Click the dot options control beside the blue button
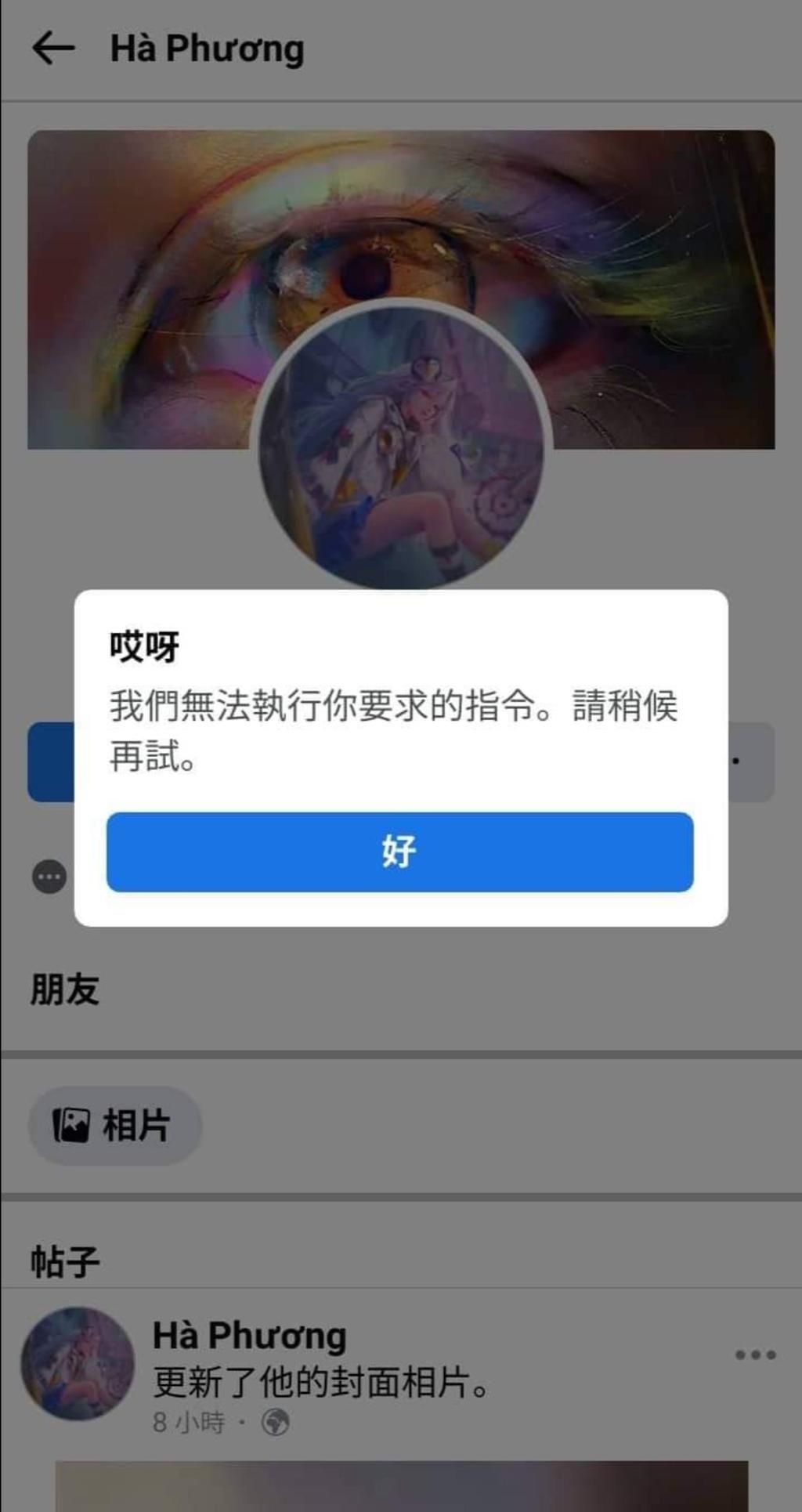 737,761
